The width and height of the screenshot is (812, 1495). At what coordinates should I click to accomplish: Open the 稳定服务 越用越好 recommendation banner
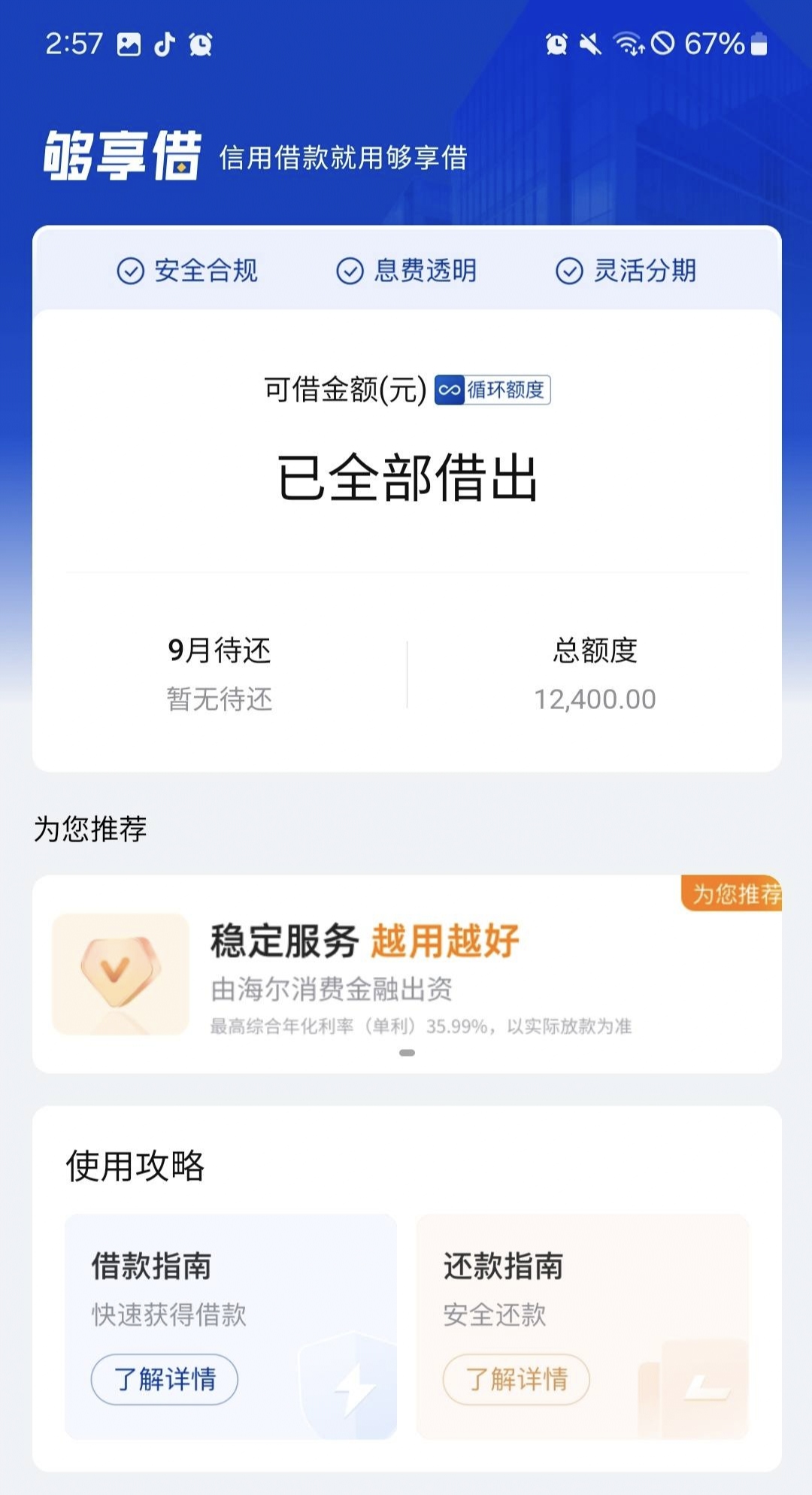click(x=407, y=974)
